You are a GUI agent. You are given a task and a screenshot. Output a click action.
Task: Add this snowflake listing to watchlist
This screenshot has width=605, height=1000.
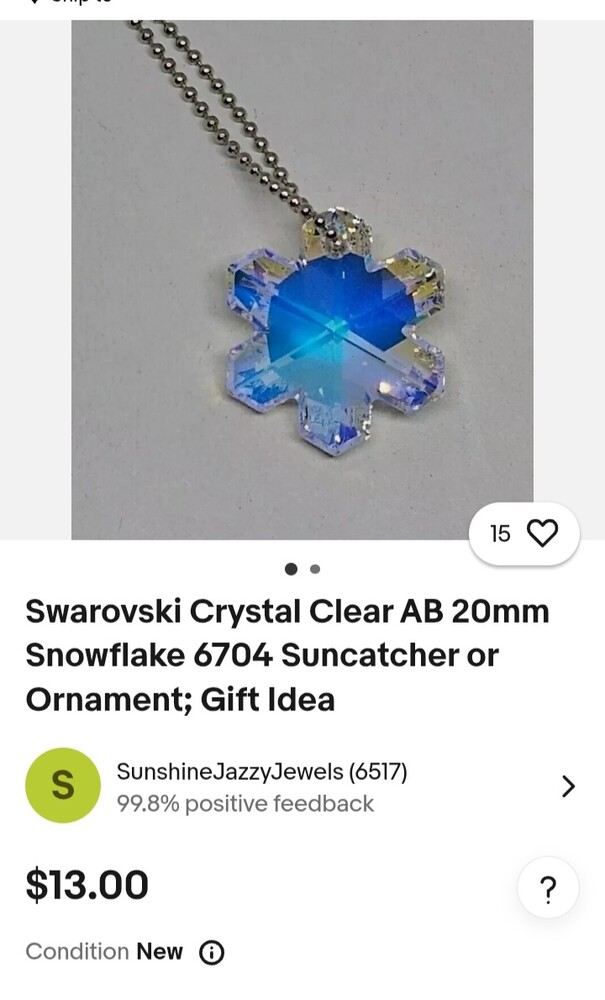pos(540,534)
